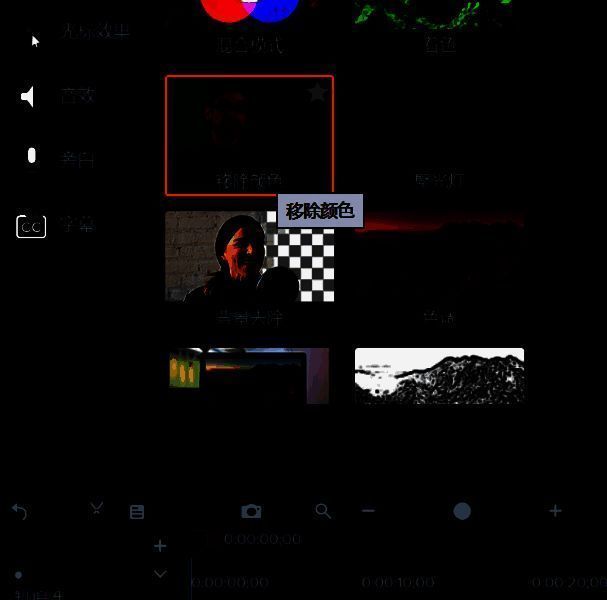The image size is (607, 600).
Task: Select the highlighted 移除颜色 effect tile
Action: point(249,135)
